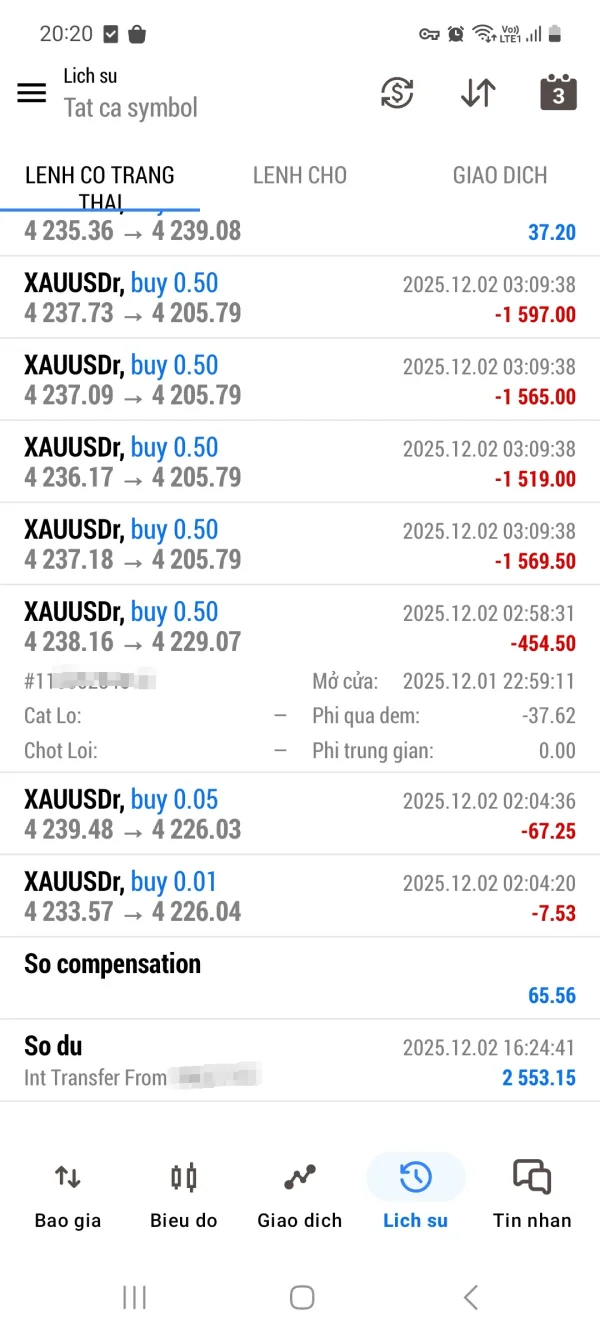The width and height of the screenshot is (600, 1333).
Task: Open the calendar date range picker
Action: 558,93
